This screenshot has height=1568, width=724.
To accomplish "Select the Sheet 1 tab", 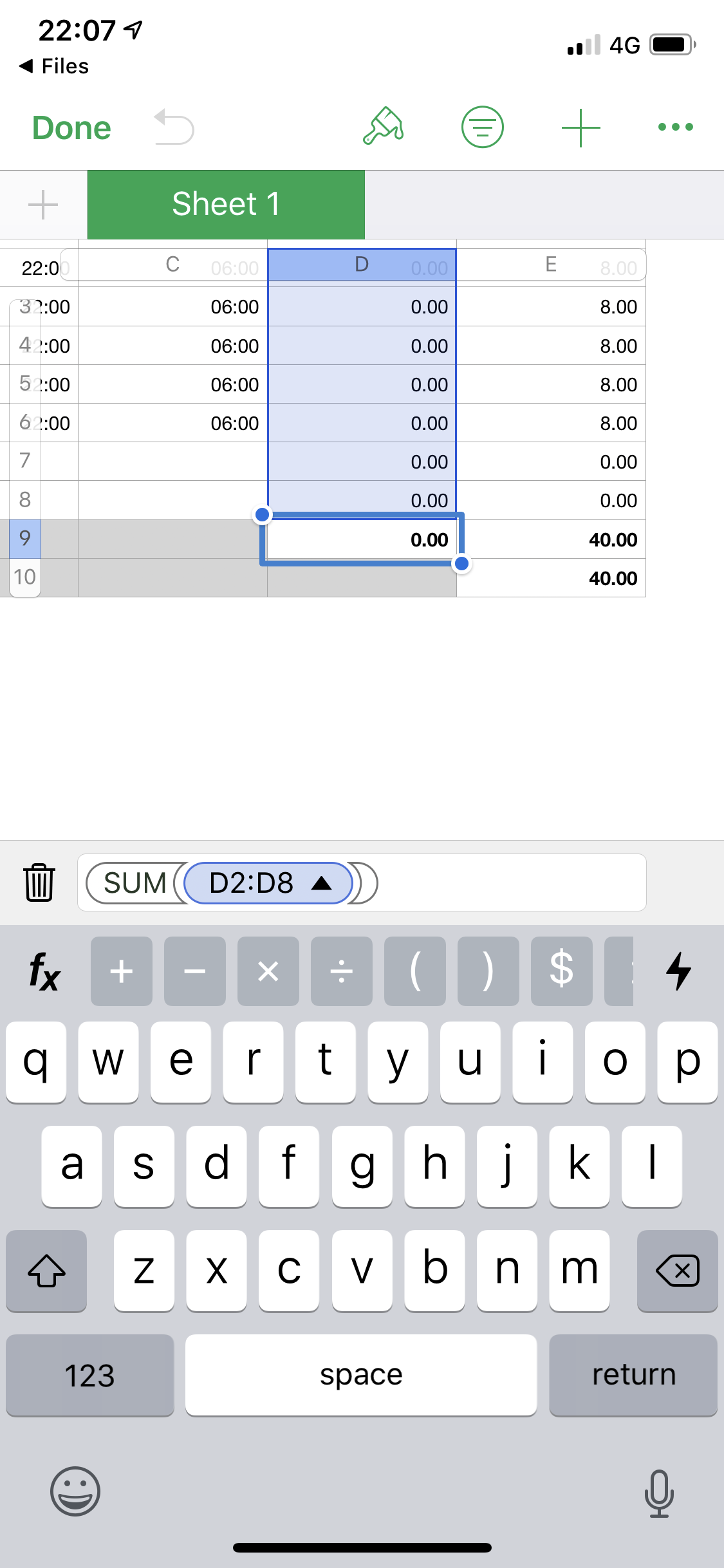I will click(x=226, y=205).
